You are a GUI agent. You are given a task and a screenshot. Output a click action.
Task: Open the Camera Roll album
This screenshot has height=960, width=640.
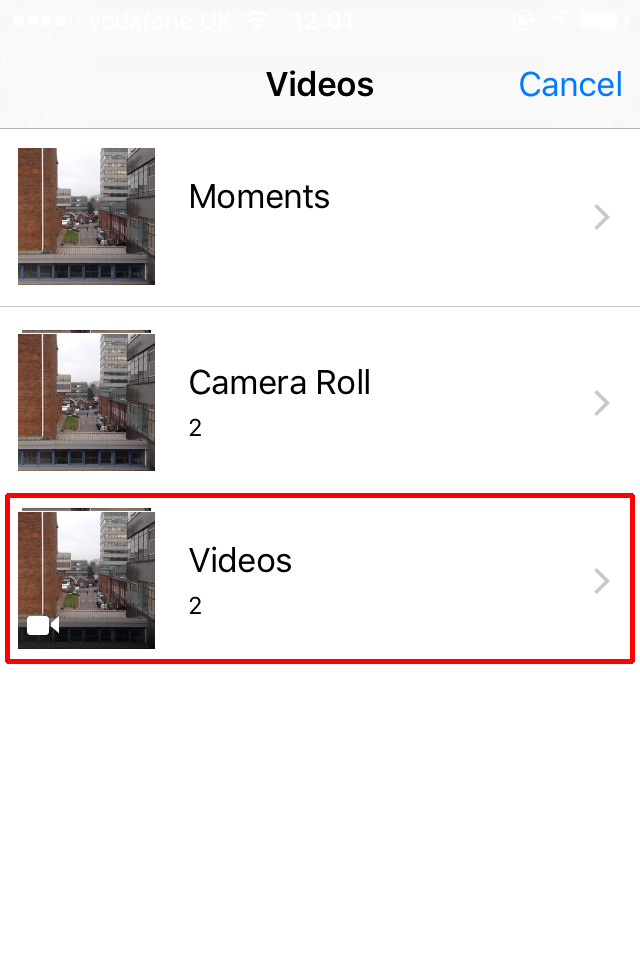(x=320, y=401)
